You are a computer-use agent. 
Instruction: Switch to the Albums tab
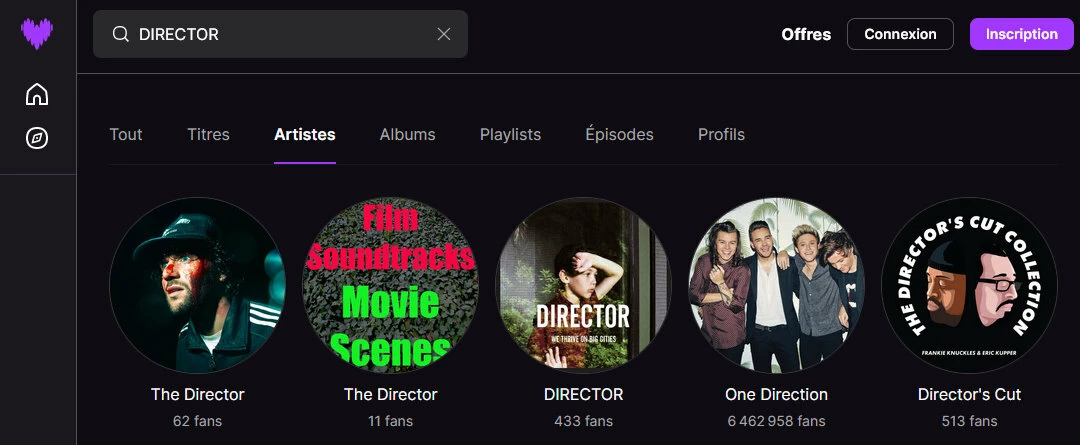click(x=407, y=134)
